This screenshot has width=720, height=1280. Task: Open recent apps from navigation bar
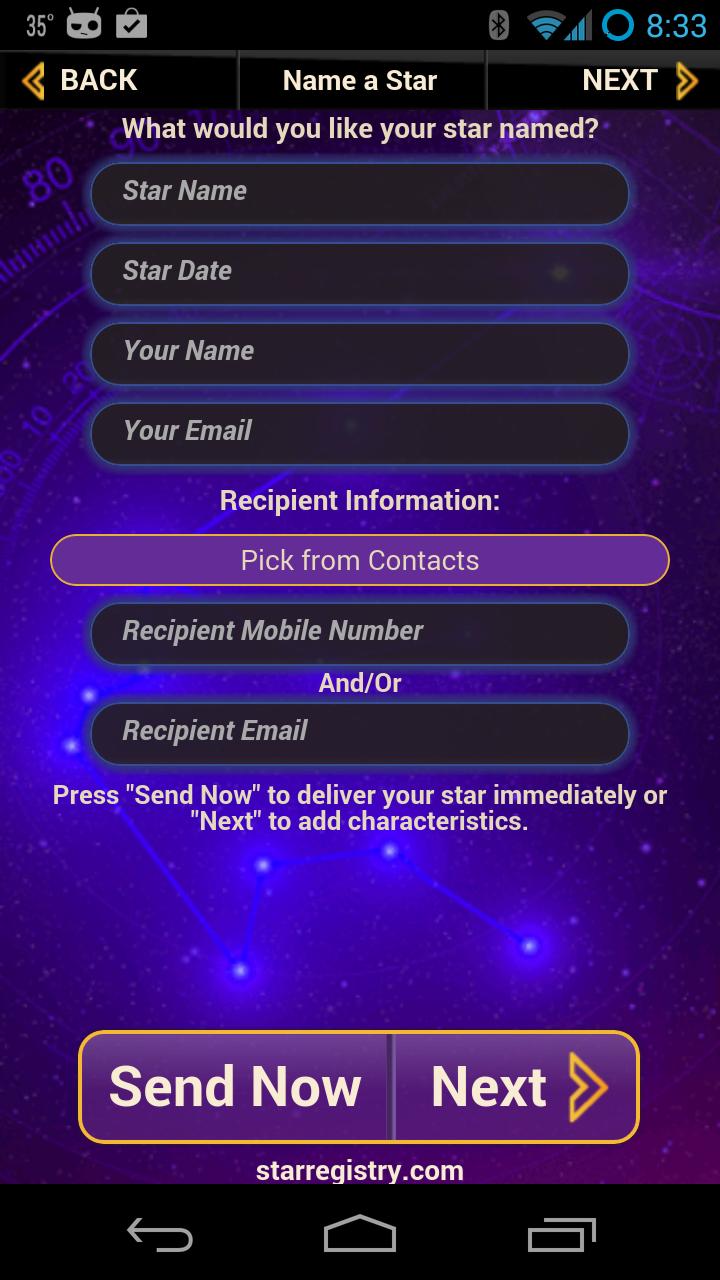pos(560,1236)
